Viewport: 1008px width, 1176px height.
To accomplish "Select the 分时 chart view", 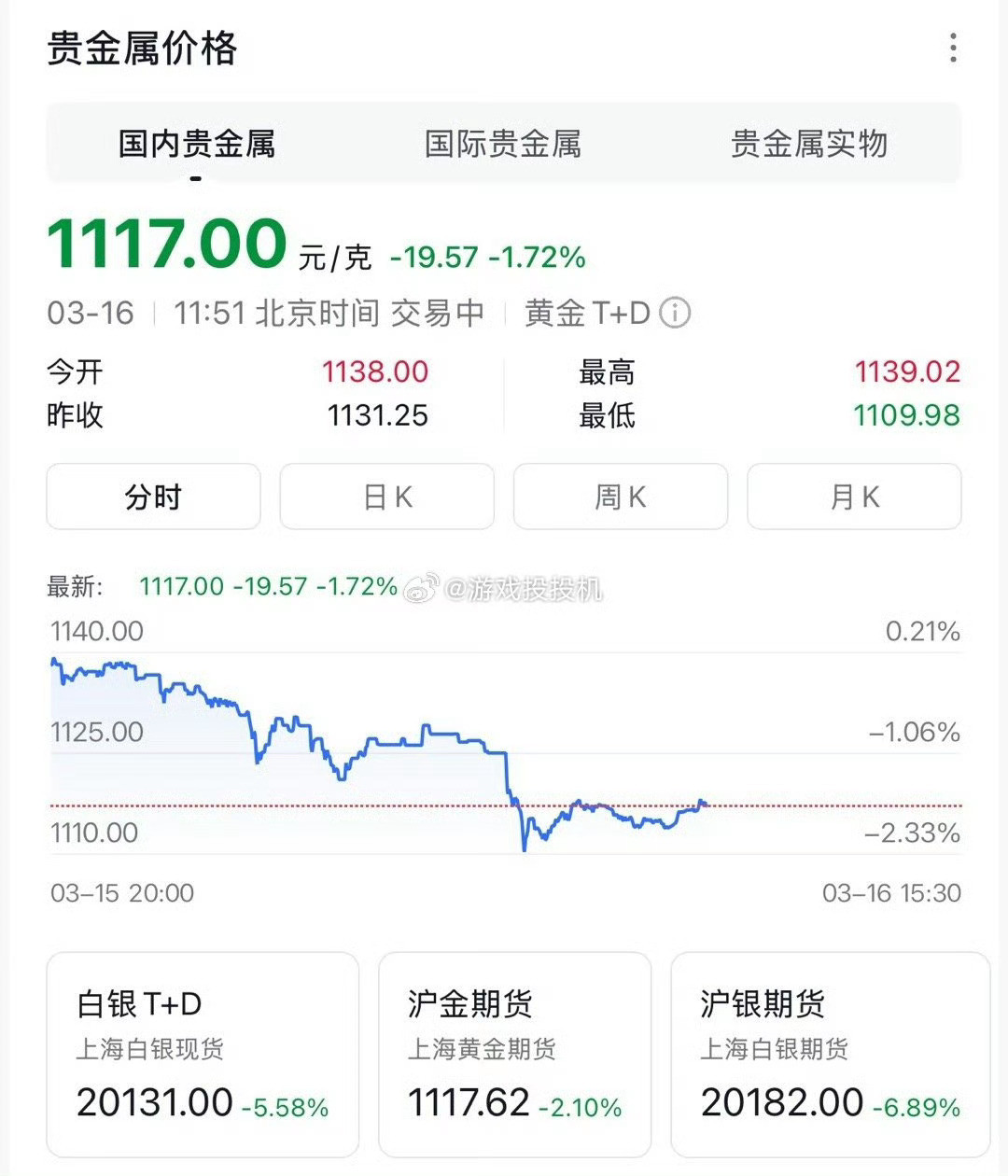I will (x=152, y=497).
